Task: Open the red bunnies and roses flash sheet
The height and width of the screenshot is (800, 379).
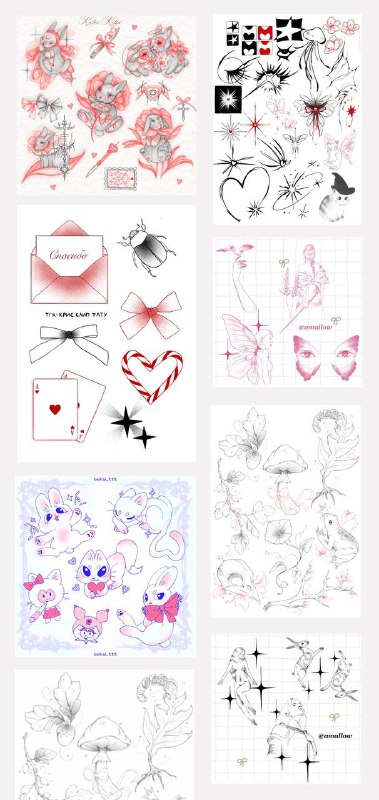Action: tap(107, 105)
